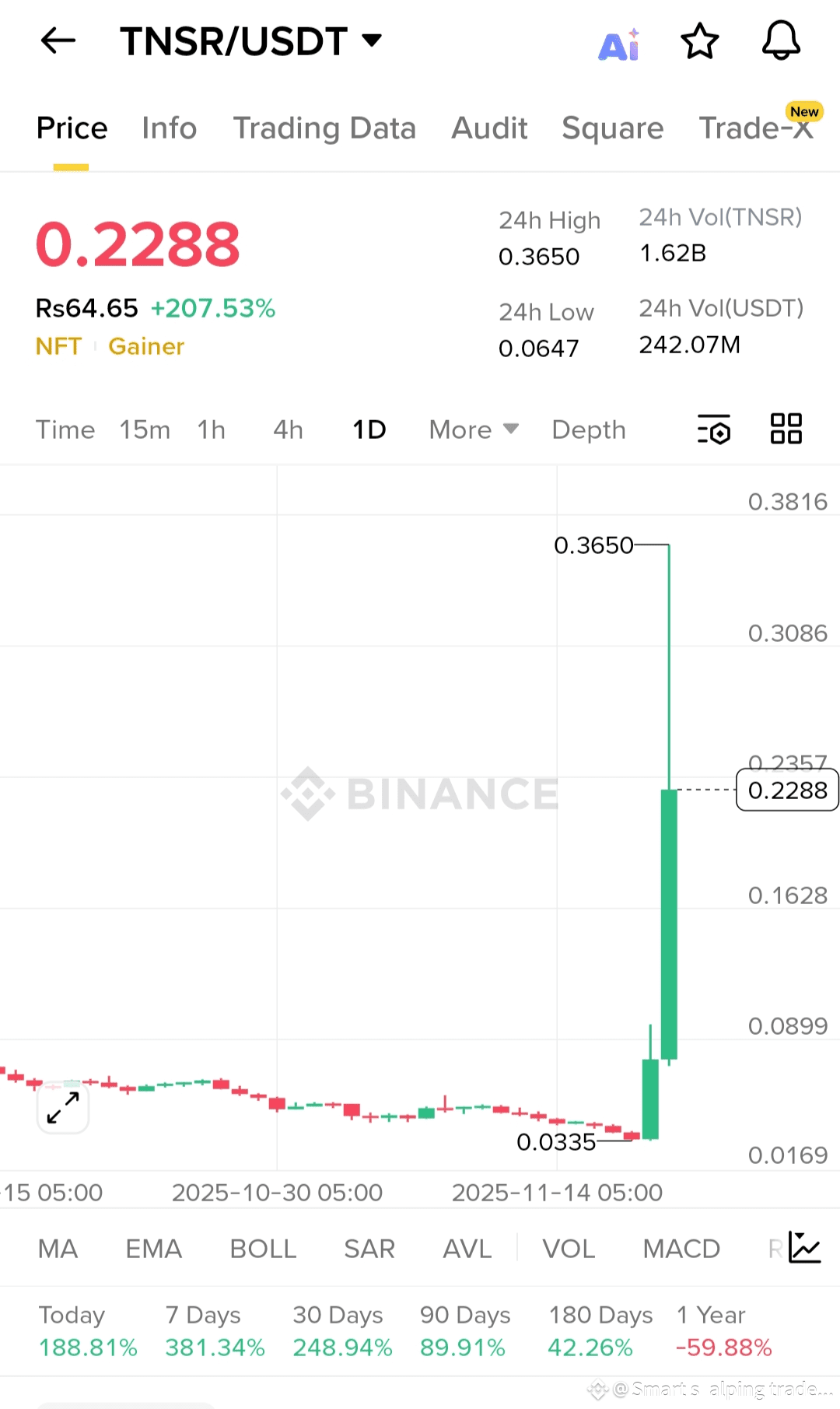Show the VOL indicator

tap(569, 1249)
